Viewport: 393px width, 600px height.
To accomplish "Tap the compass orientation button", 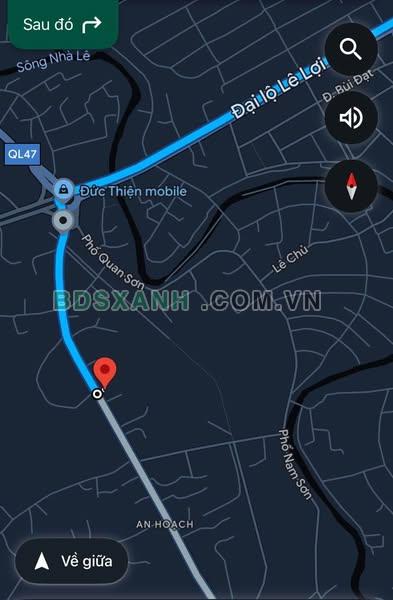I will 351,186.
